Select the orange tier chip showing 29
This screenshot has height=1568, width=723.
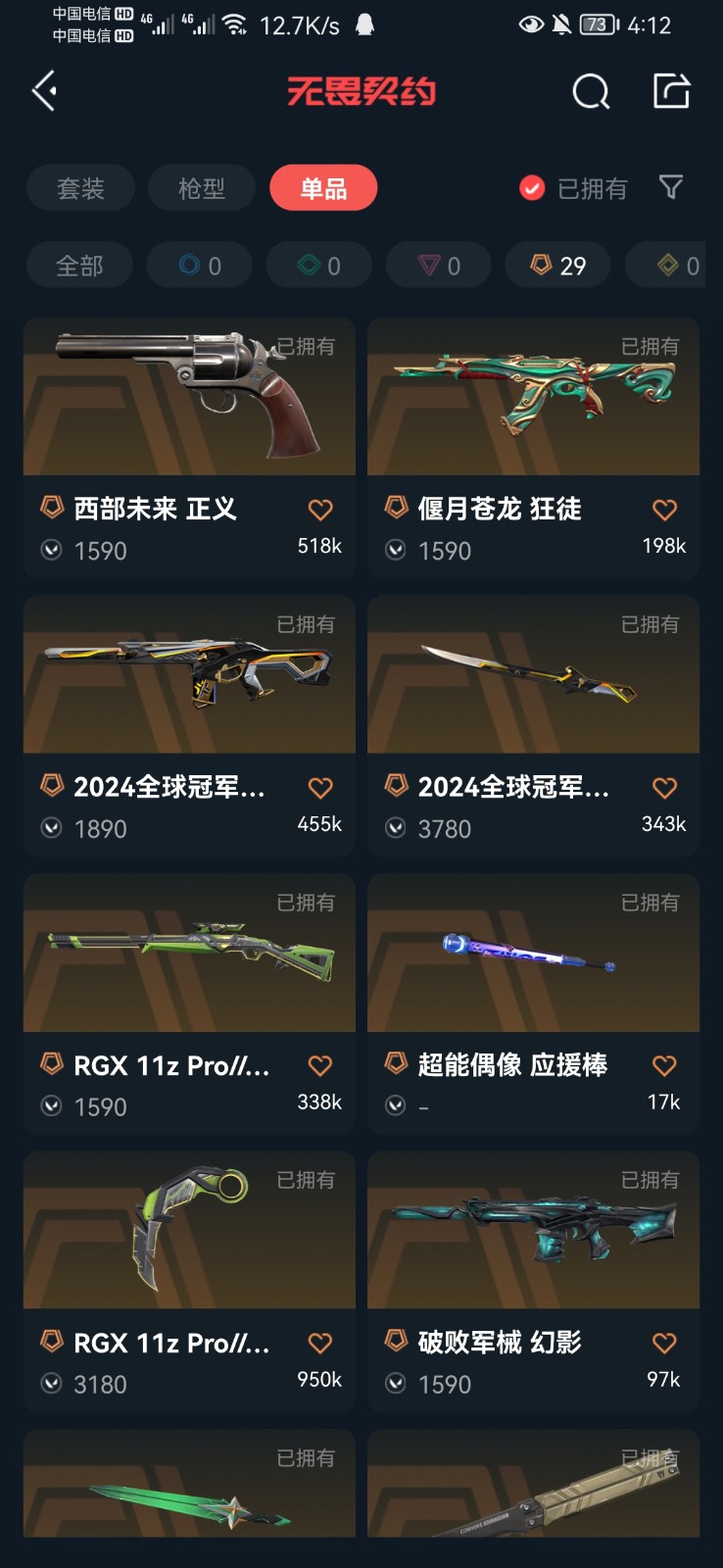(558, 266)
